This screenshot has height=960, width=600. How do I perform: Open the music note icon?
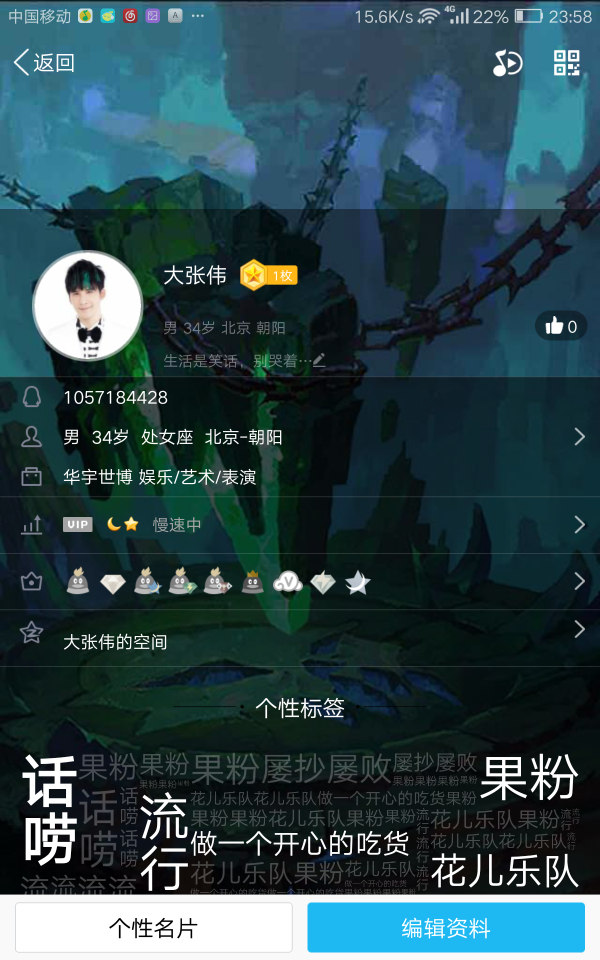tap(508, 62)
